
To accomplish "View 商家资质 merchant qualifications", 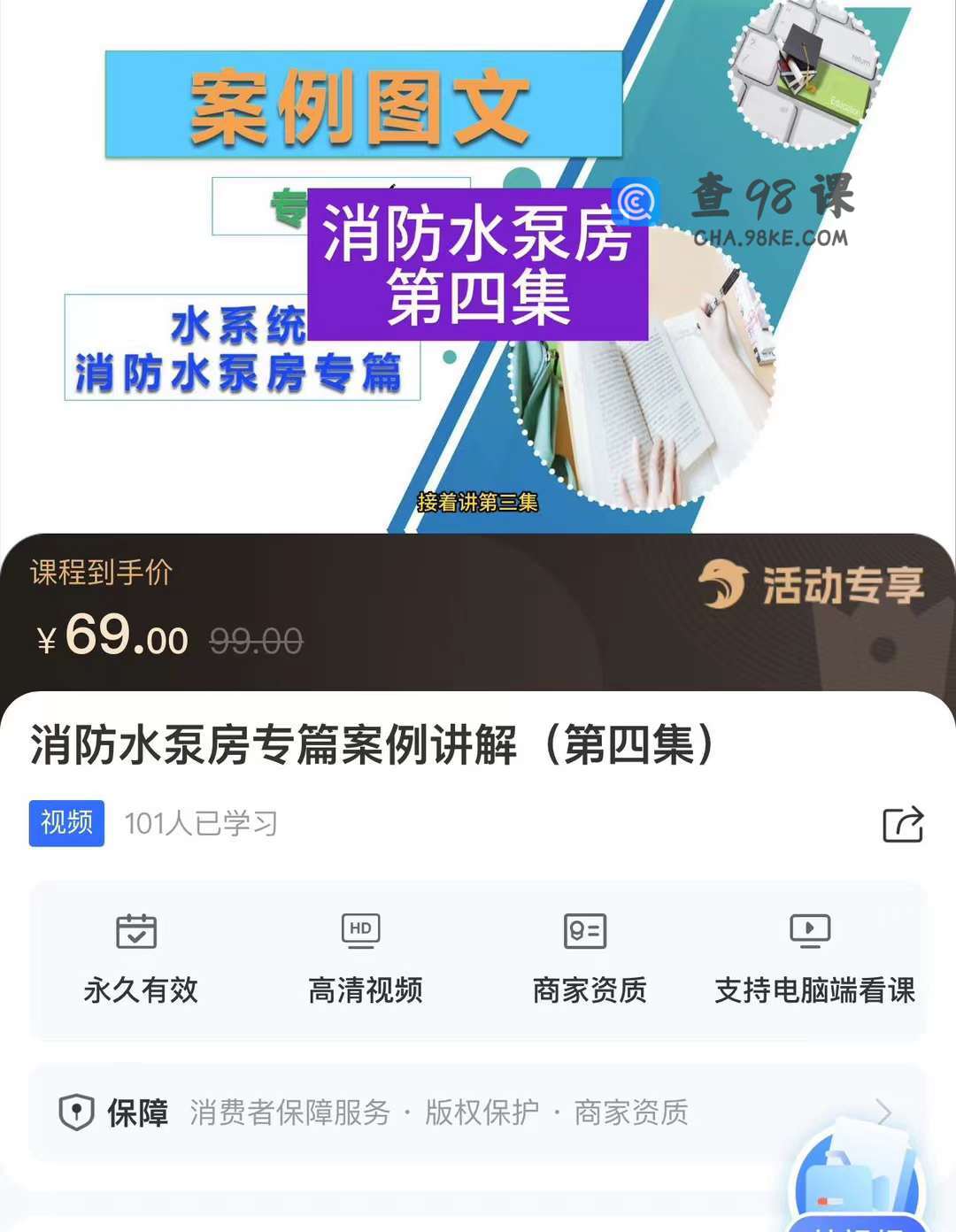I will tap(589, 960).
